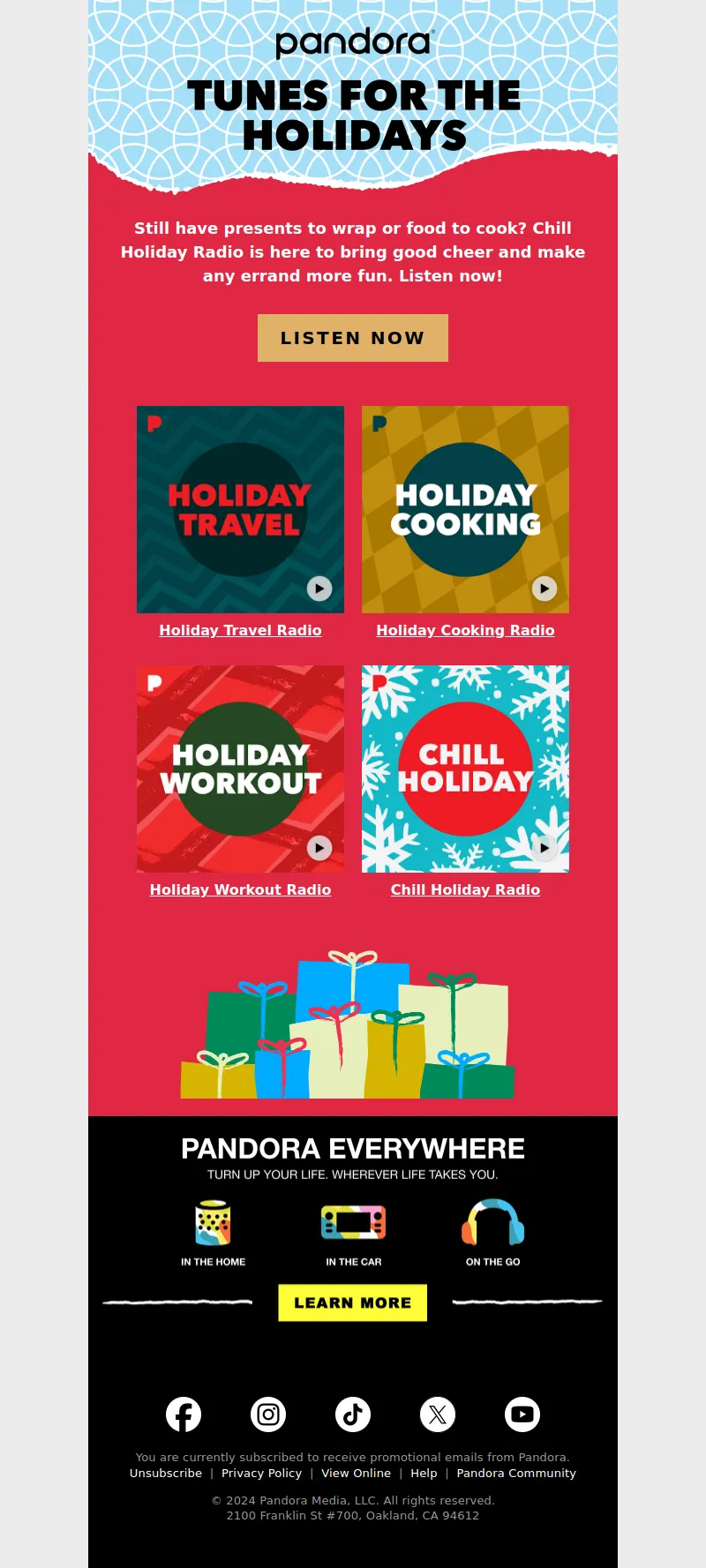
Task: Follow the Holiday Travel Radio link
Action: pyautogui.click(x=240, y=630)
